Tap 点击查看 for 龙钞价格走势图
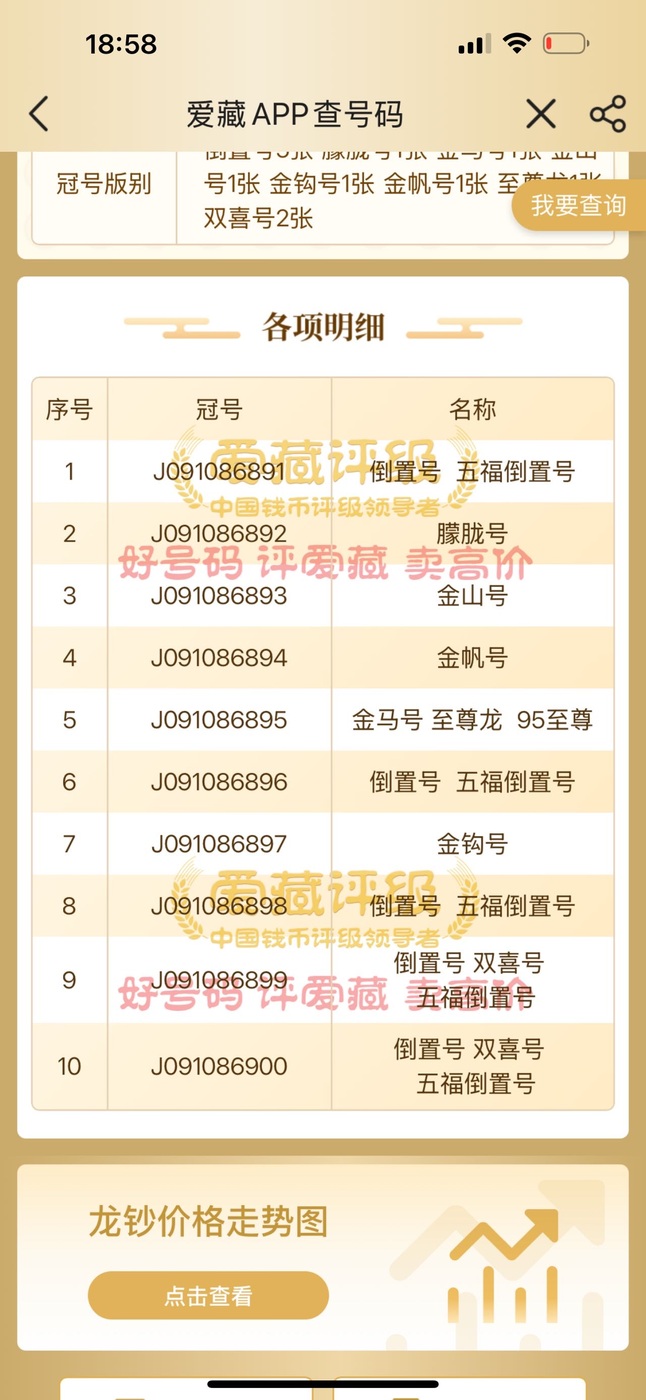 click(208, 1297)
